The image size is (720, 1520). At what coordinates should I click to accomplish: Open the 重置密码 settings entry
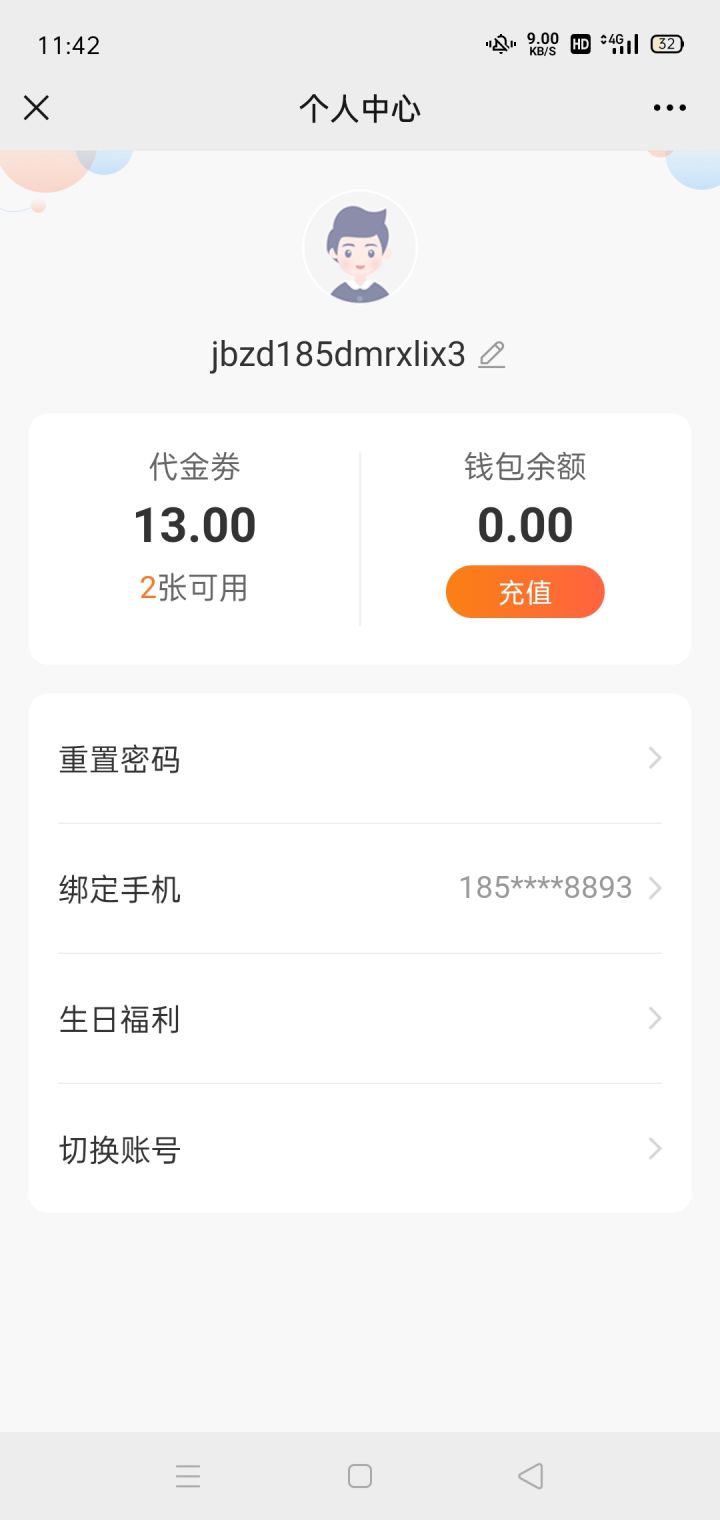coord(119,759)
